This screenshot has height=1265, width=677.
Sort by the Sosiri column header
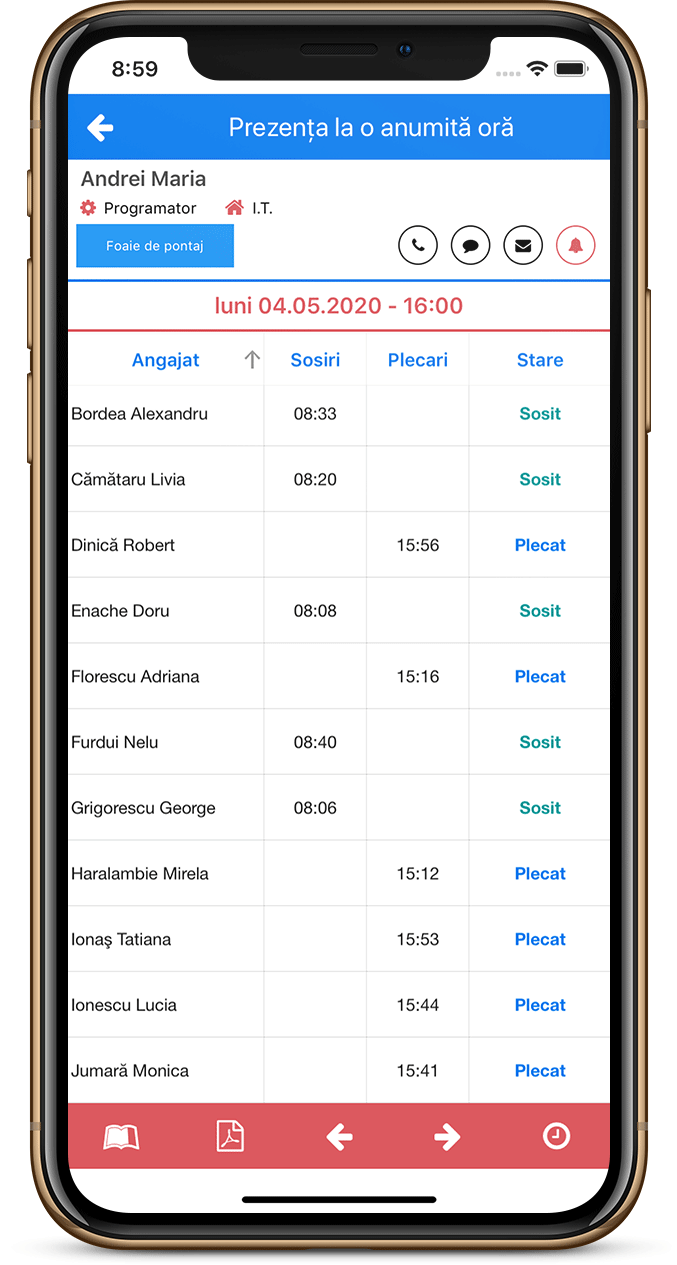pyautogui.click(x=315, y=360)
